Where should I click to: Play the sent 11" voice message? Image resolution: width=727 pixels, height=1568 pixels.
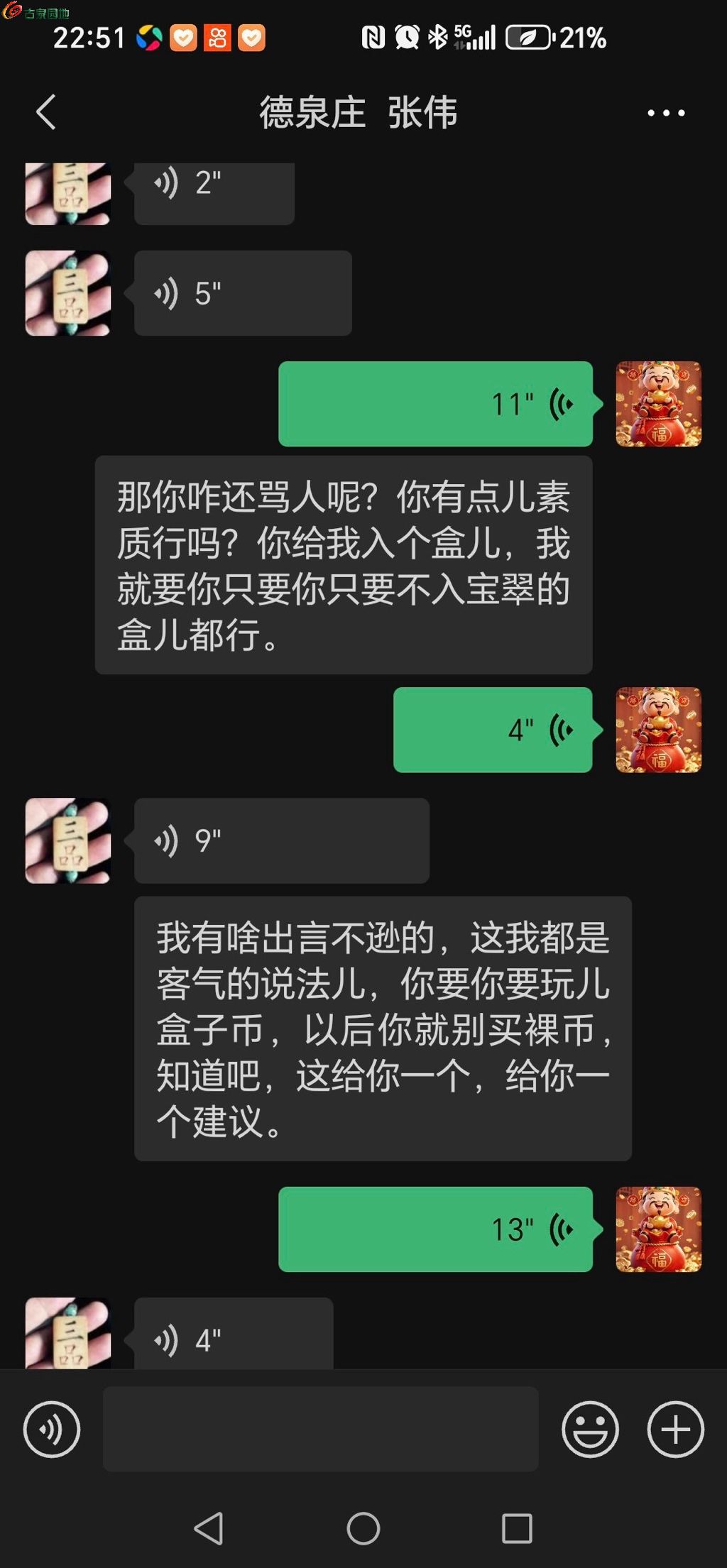tap(435, 404)
